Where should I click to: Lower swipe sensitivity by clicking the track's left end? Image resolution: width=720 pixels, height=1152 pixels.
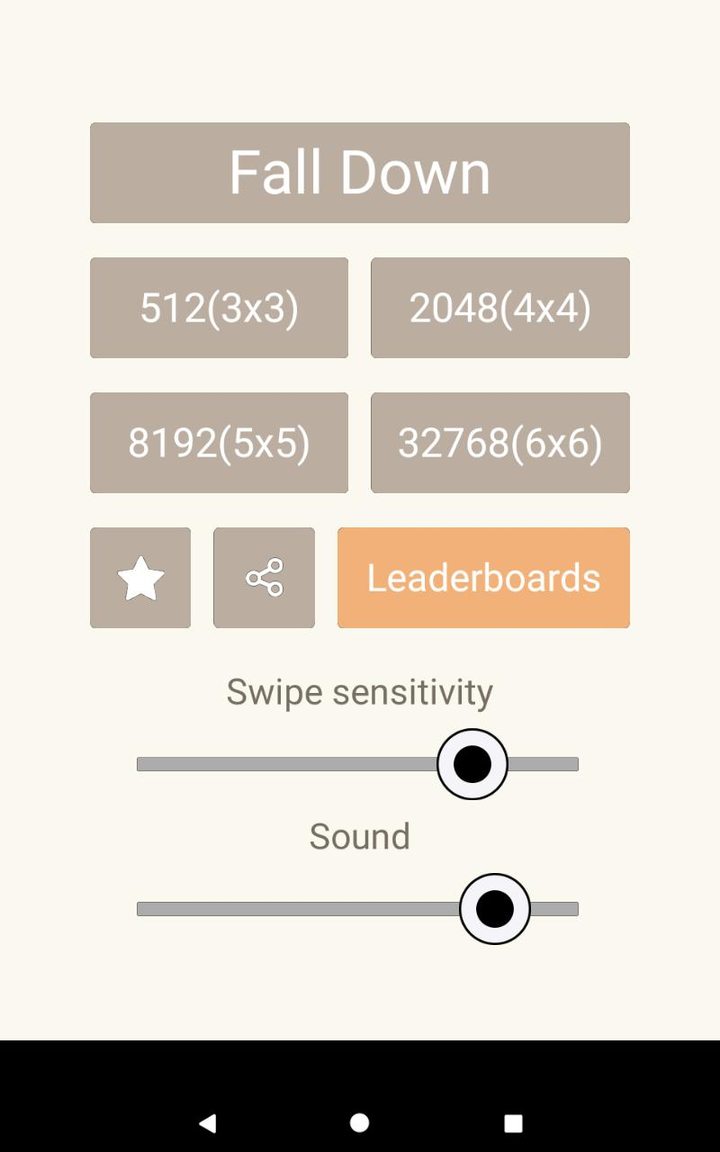(140, 764)
